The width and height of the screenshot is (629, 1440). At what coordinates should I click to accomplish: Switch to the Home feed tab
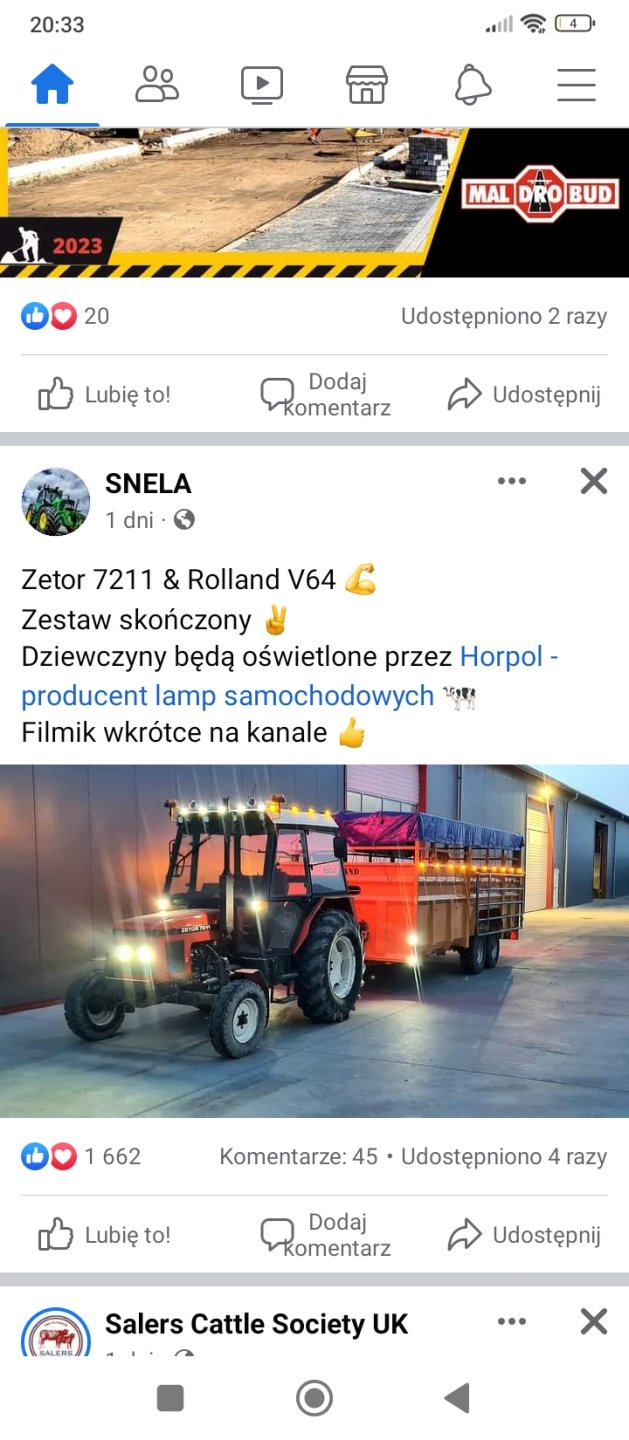(x=52, y=84)
